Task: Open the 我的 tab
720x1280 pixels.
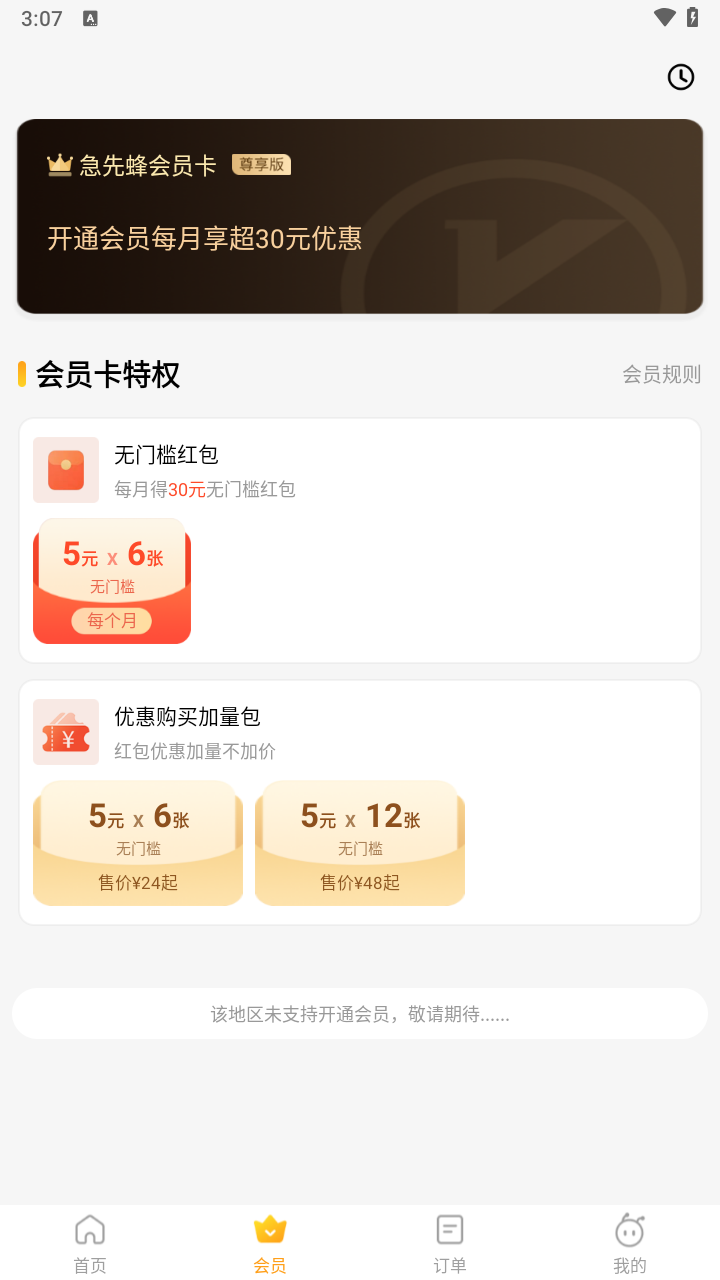Action: (629, 1243)
